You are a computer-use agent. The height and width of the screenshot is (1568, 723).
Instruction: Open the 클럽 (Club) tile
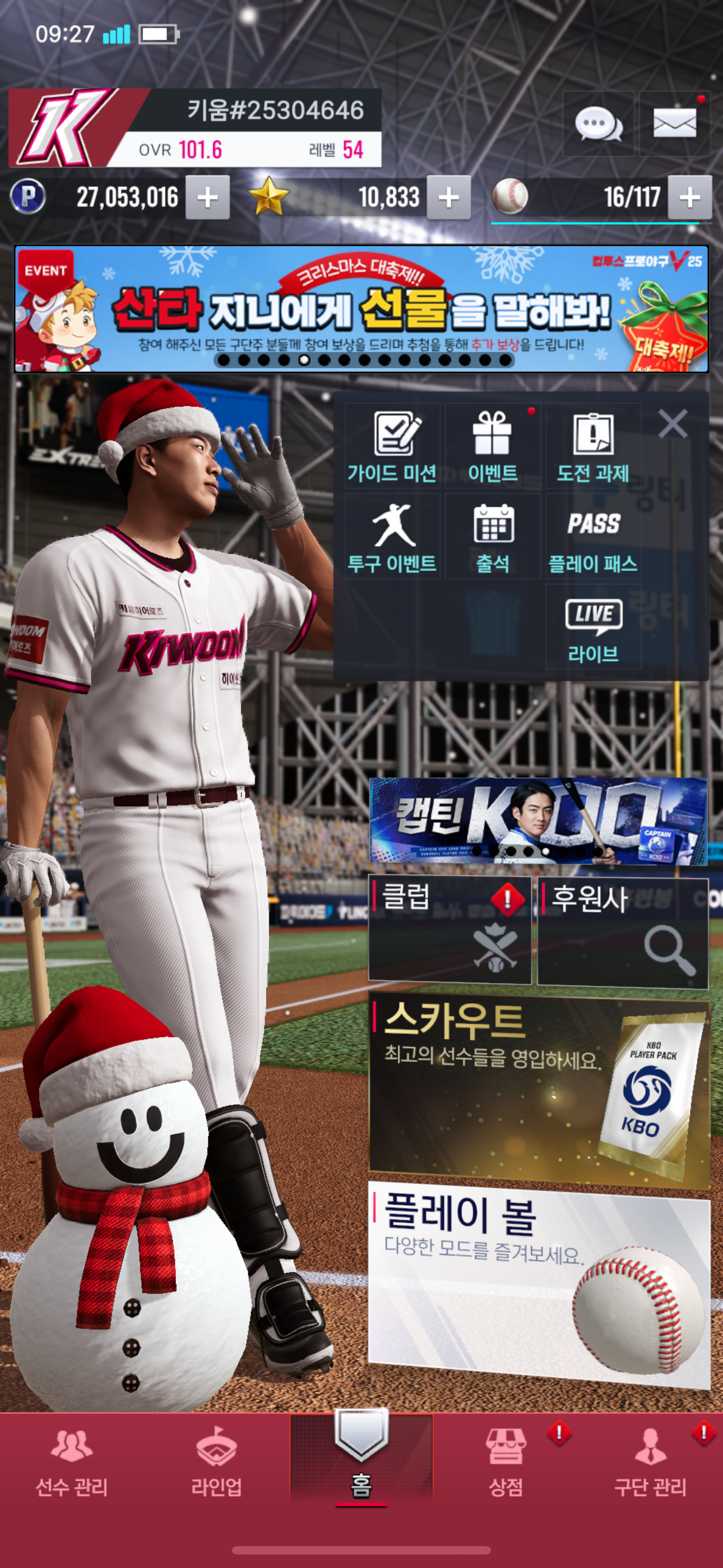tap(449, 930)
